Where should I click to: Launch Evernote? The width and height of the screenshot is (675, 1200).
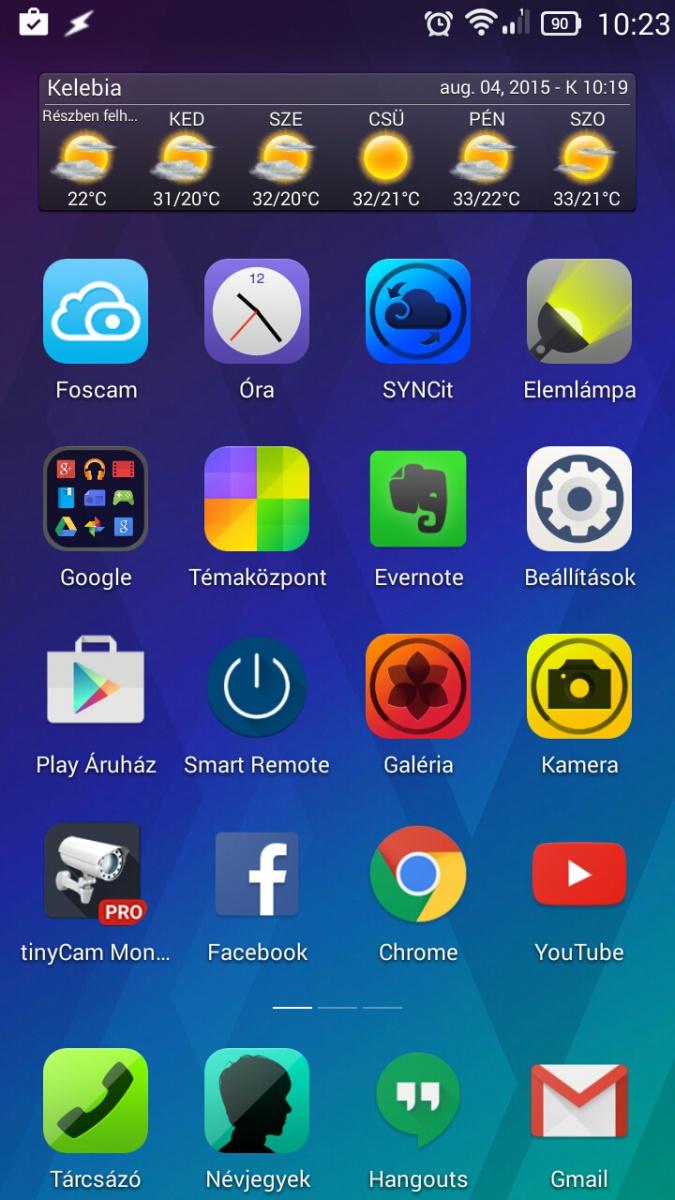click(418, 499)
